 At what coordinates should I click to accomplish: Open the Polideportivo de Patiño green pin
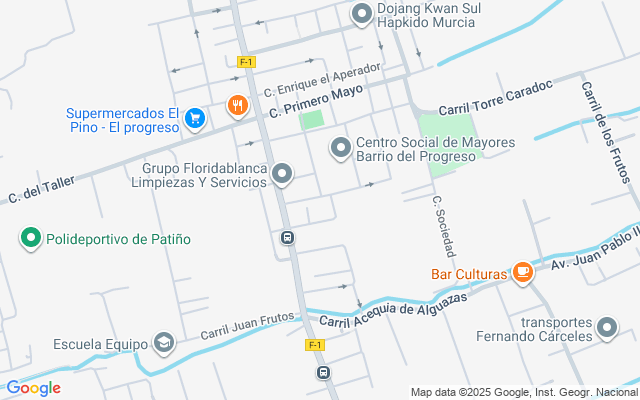pos(31,239)
